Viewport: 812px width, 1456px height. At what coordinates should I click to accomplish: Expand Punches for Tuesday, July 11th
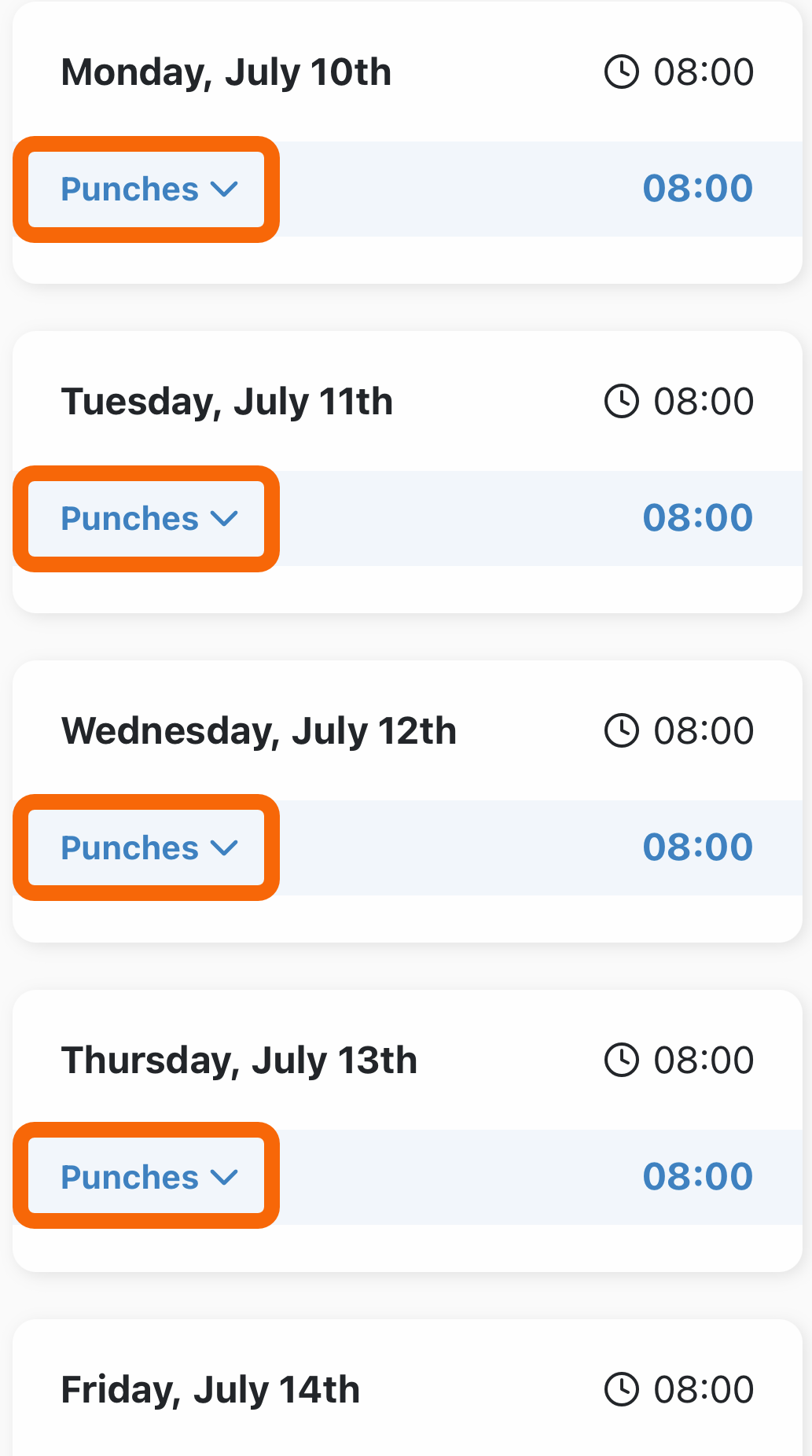point(148,519)
